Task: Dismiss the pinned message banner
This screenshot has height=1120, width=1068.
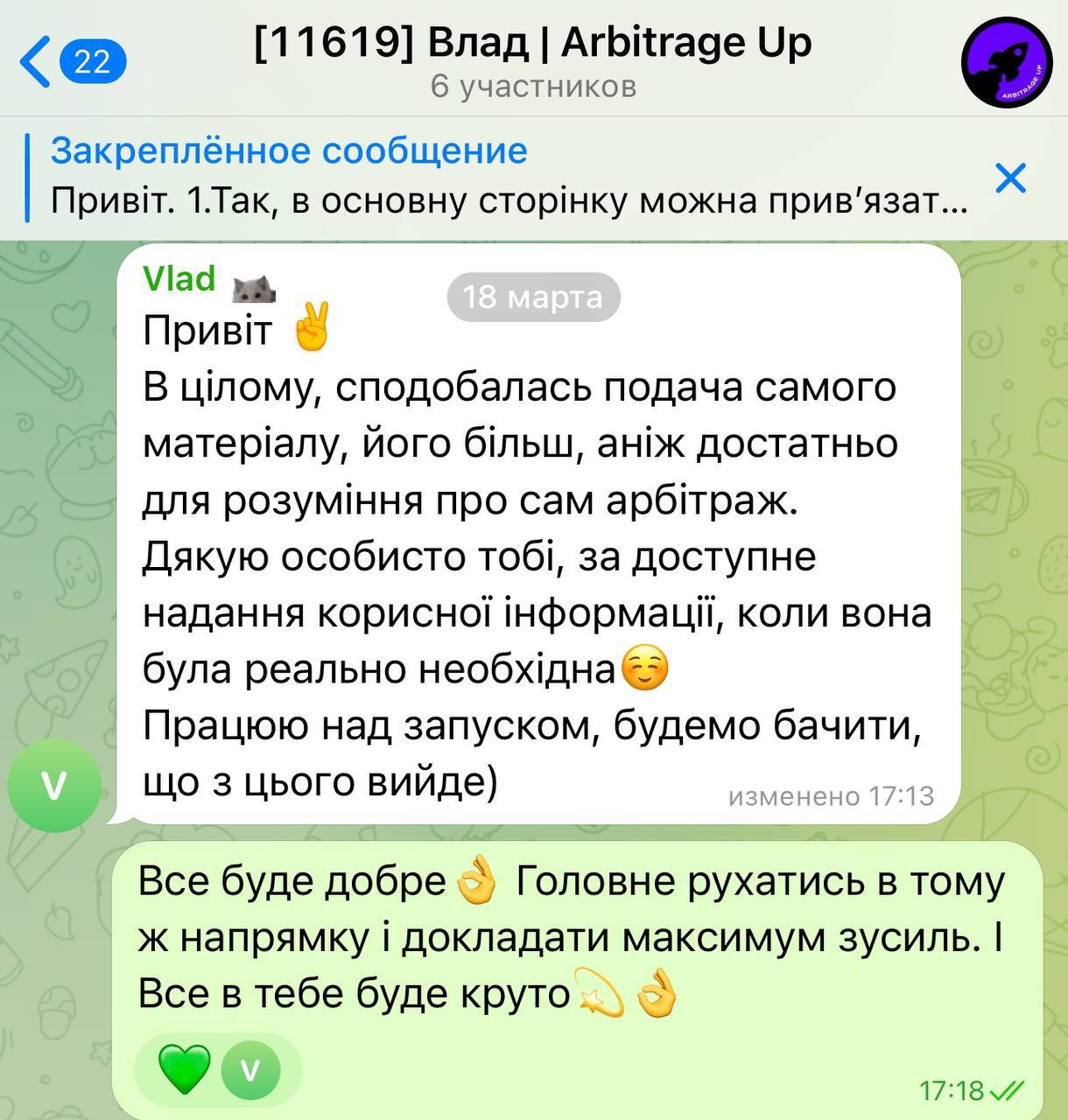Action: tap(1010, 178)
